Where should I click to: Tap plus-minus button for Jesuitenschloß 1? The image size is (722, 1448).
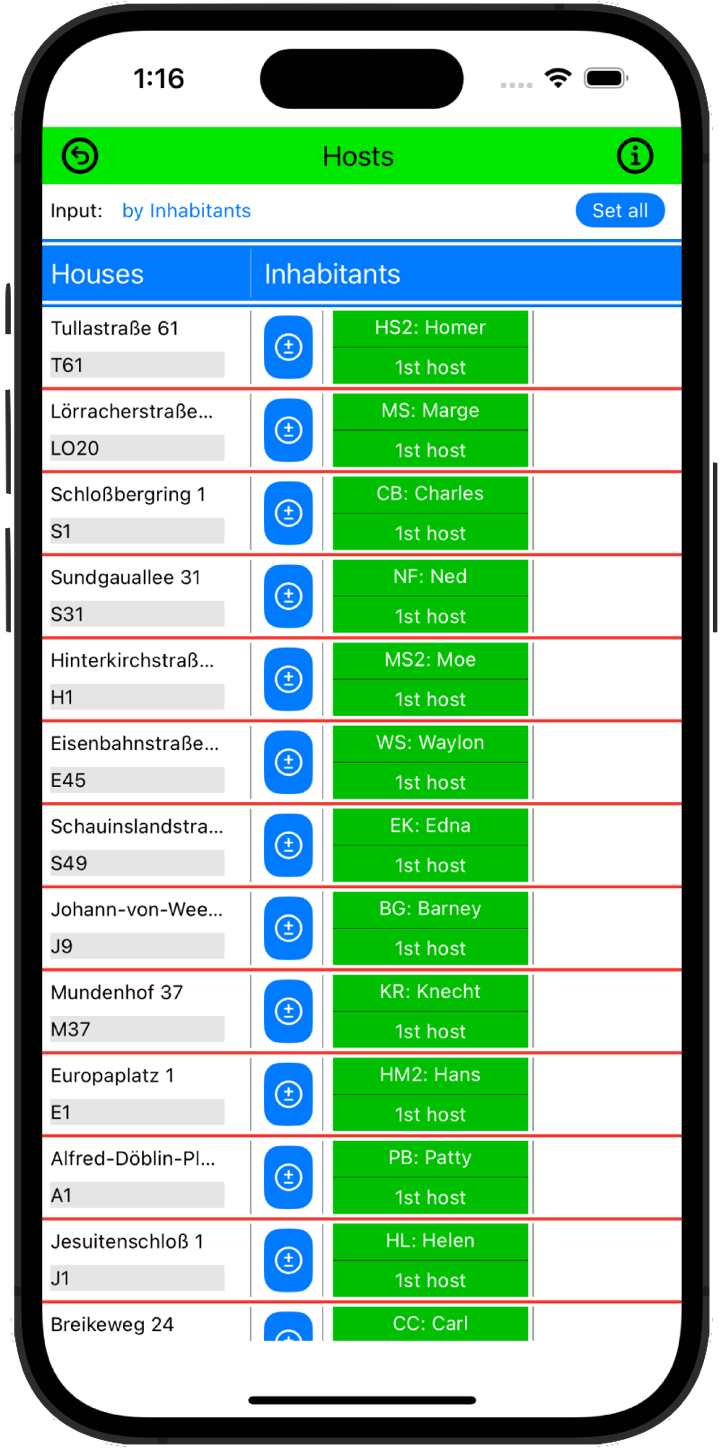(288, 1260)
